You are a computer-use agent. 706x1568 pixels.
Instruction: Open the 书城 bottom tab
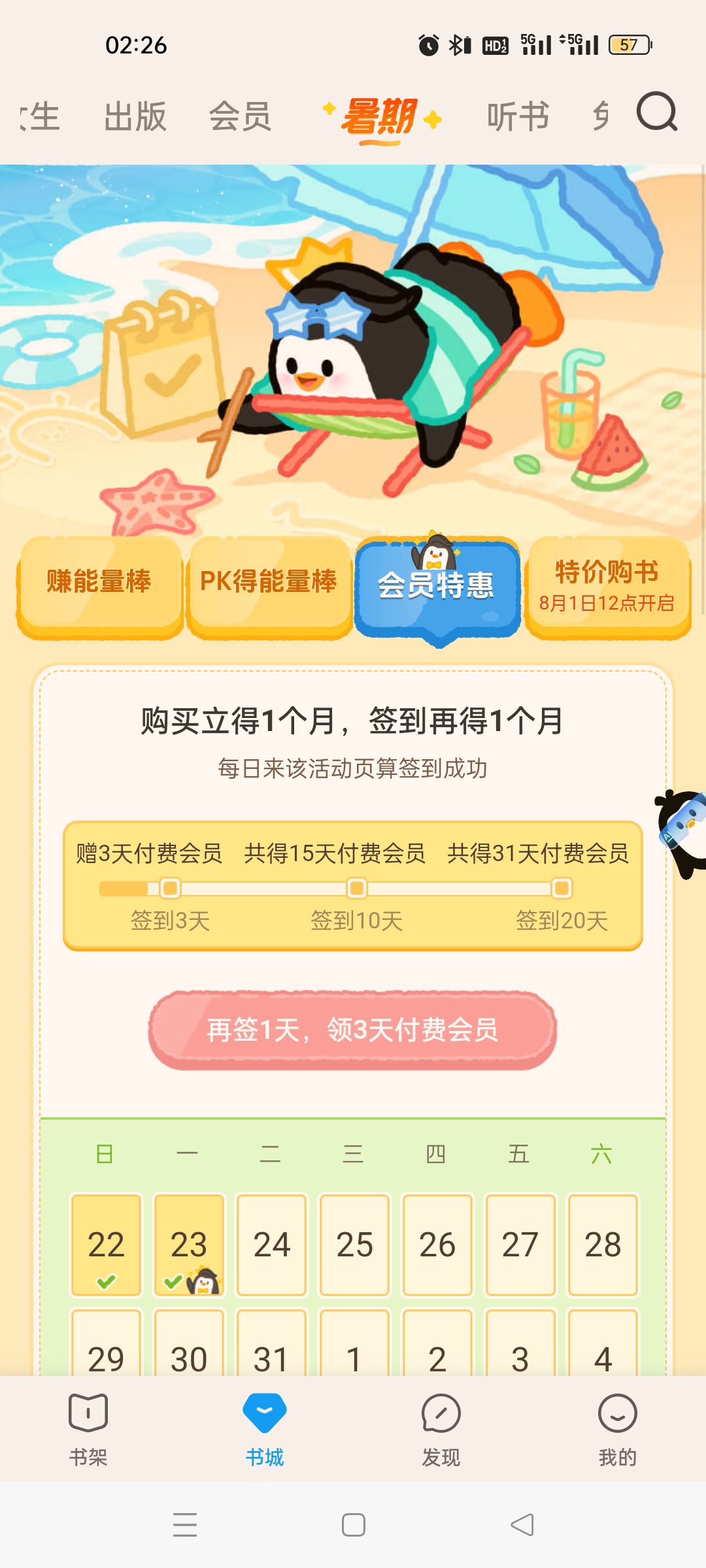[x=265, y=1429]
